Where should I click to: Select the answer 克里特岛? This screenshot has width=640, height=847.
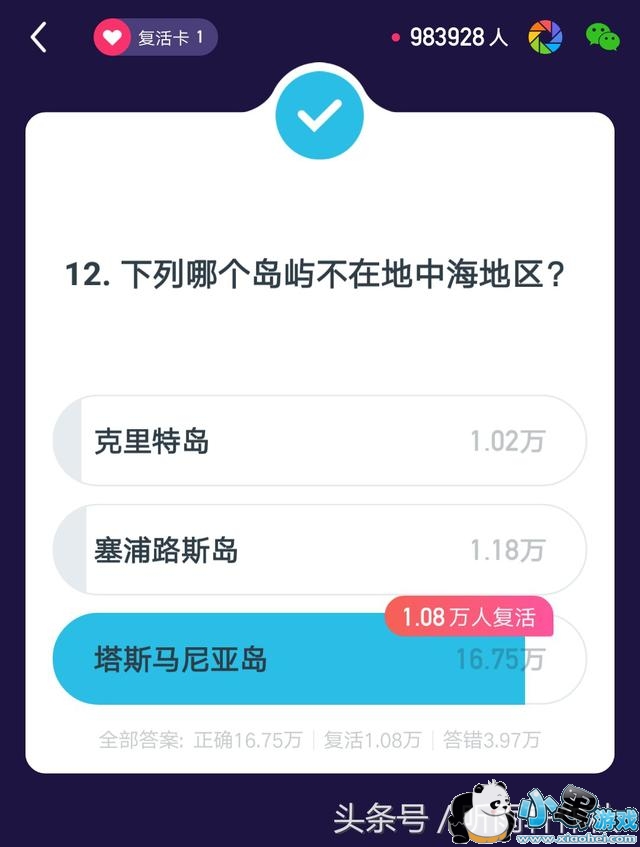(x=318, y=441)
